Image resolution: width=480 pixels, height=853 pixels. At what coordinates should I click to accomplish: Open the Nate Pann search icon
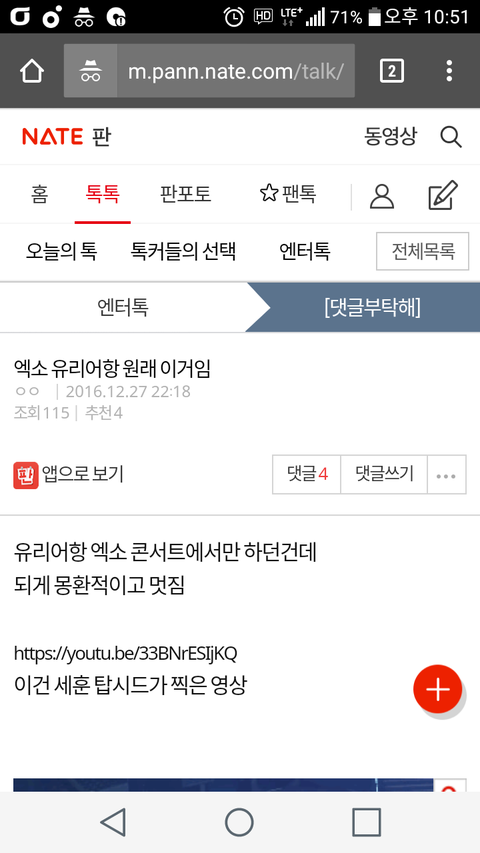point(451,137)
